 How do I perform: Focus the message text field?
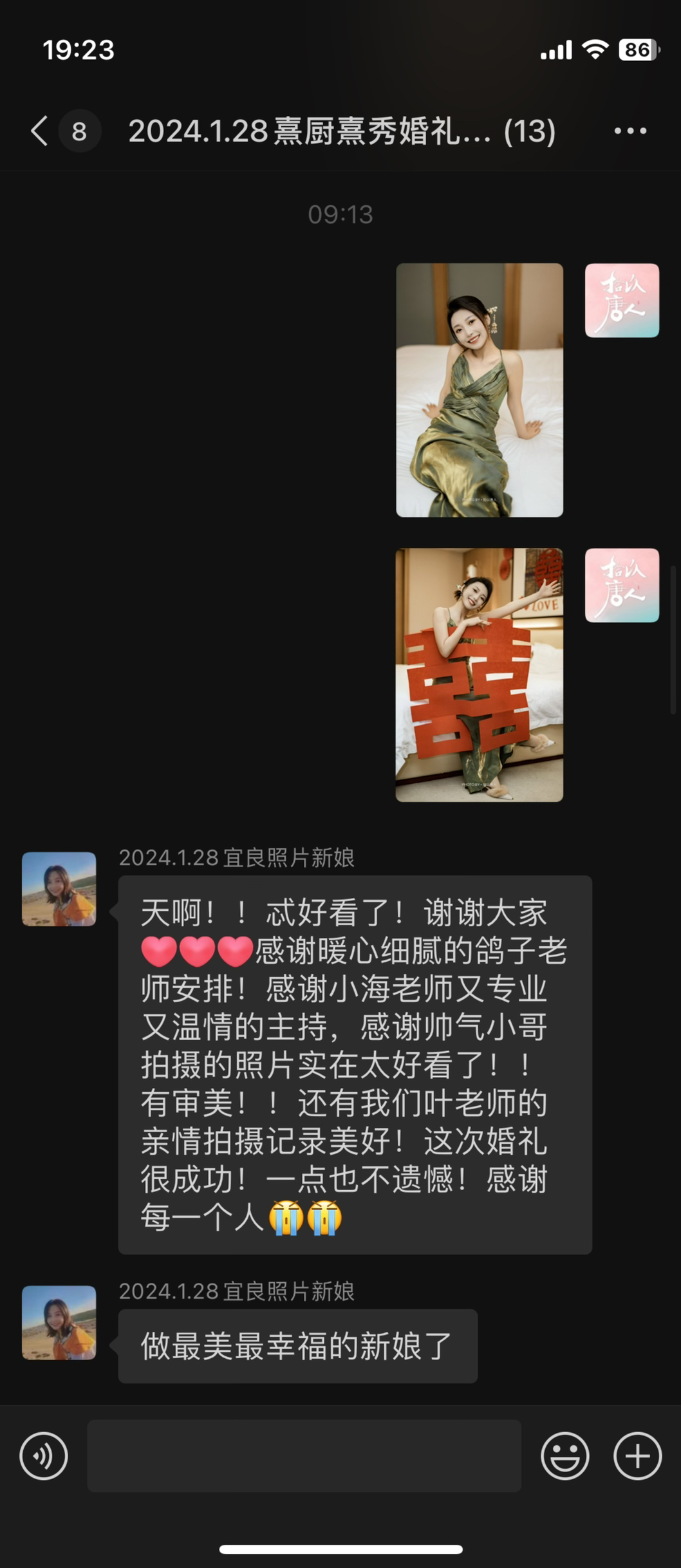304,1456
